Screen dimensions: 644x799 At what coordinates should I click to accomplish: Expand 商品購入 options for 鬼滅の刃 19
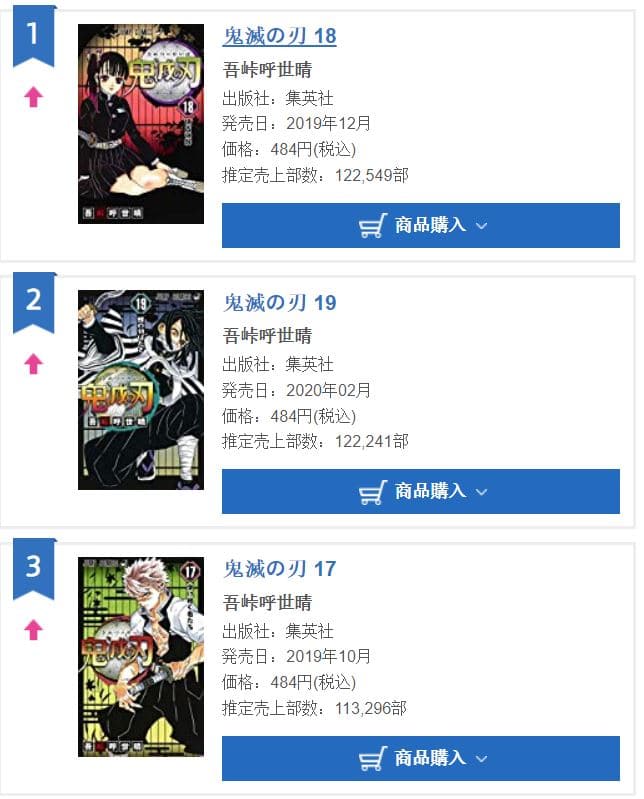pos(421,491)
